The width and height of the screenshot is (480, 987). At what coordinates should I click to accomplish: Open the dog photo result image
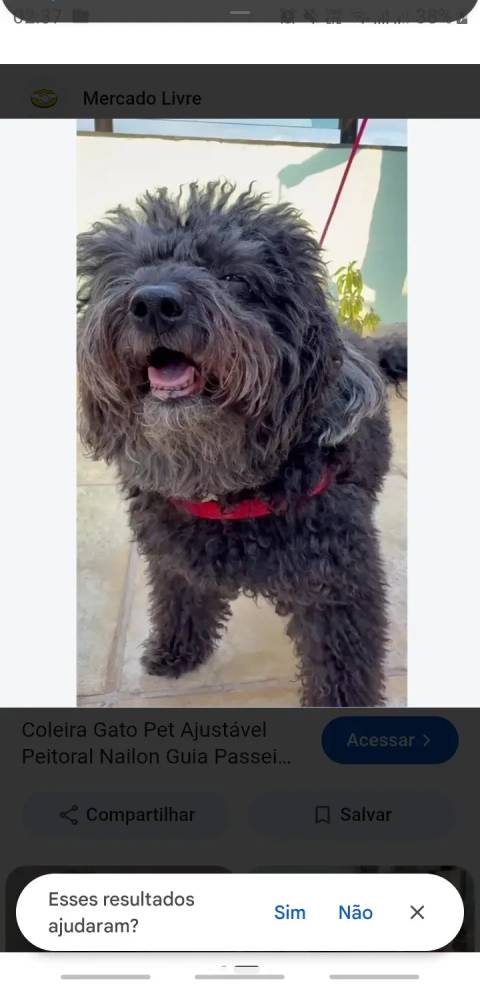242,413
